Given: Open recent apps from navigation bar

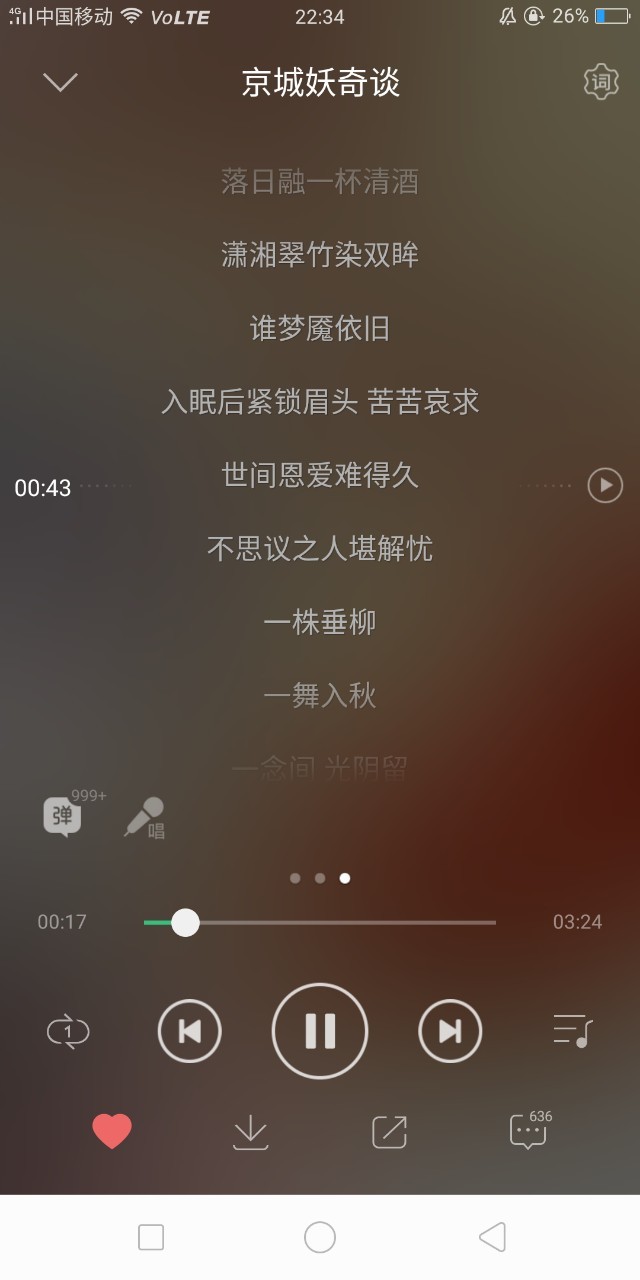Looking at the screenshot, I should (x=151, y=1237).
